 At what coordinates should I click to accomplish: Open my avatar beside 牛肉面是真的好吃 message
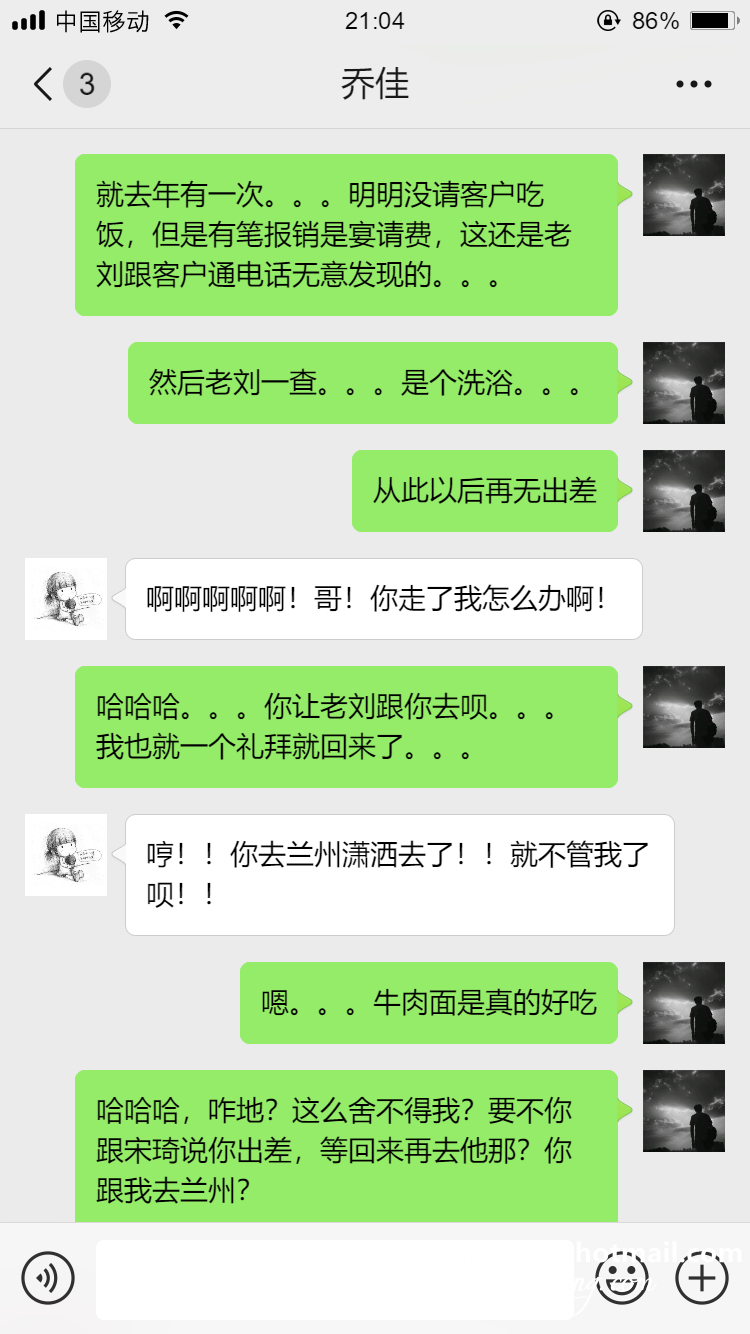[x=683, y=1003]
